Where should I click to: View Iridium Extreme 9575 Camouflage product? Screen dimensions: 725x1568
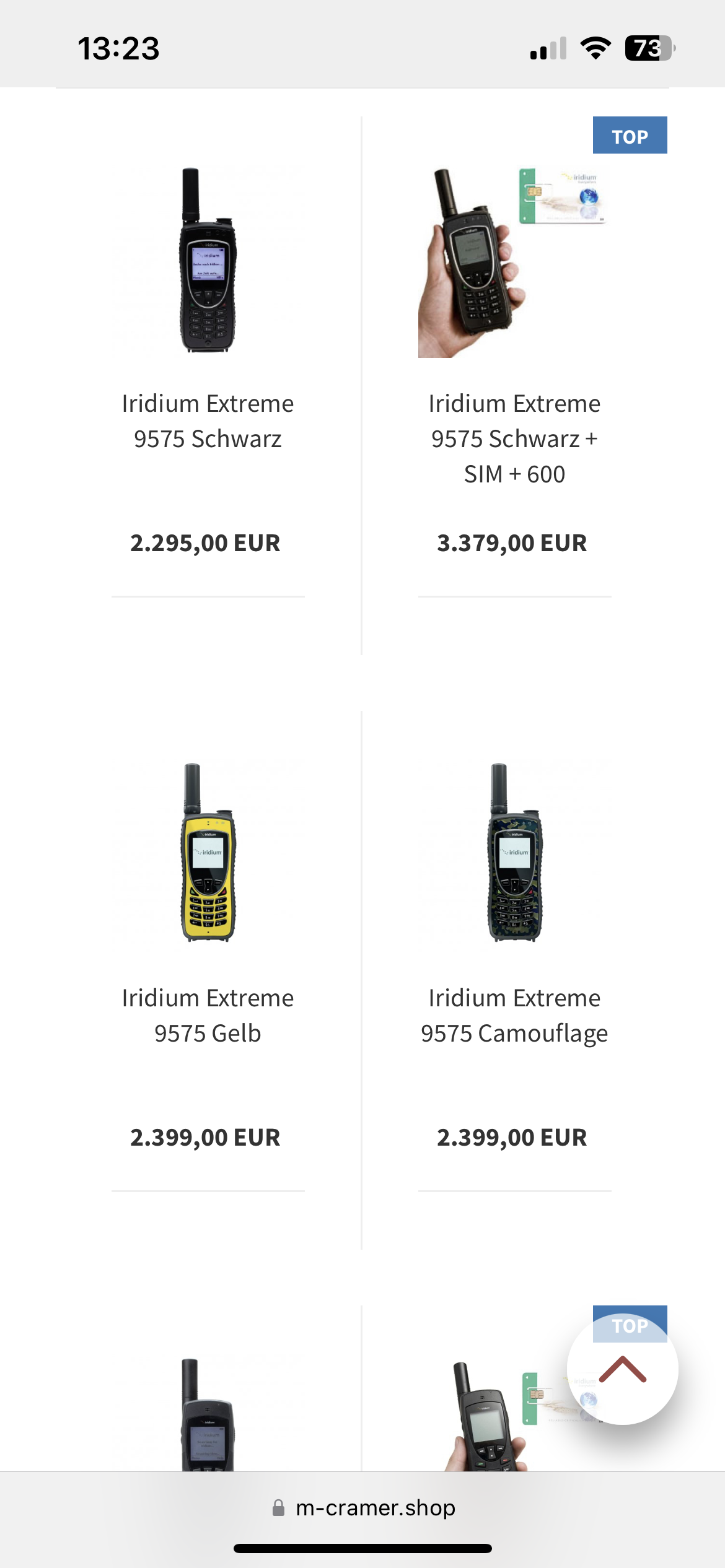(514, 1016)
